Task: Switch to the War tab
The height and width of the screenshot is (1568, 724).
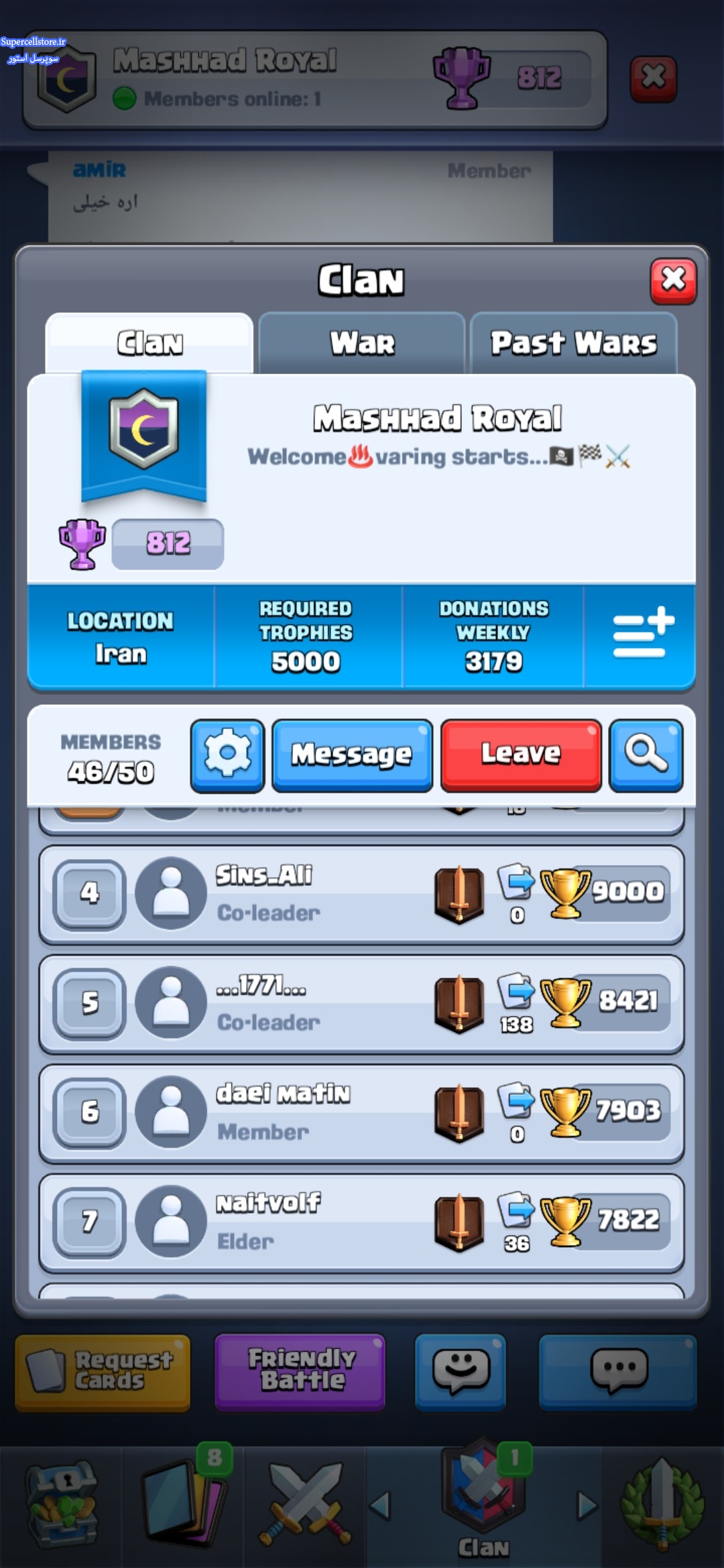Action: click(x=362, y=343)
